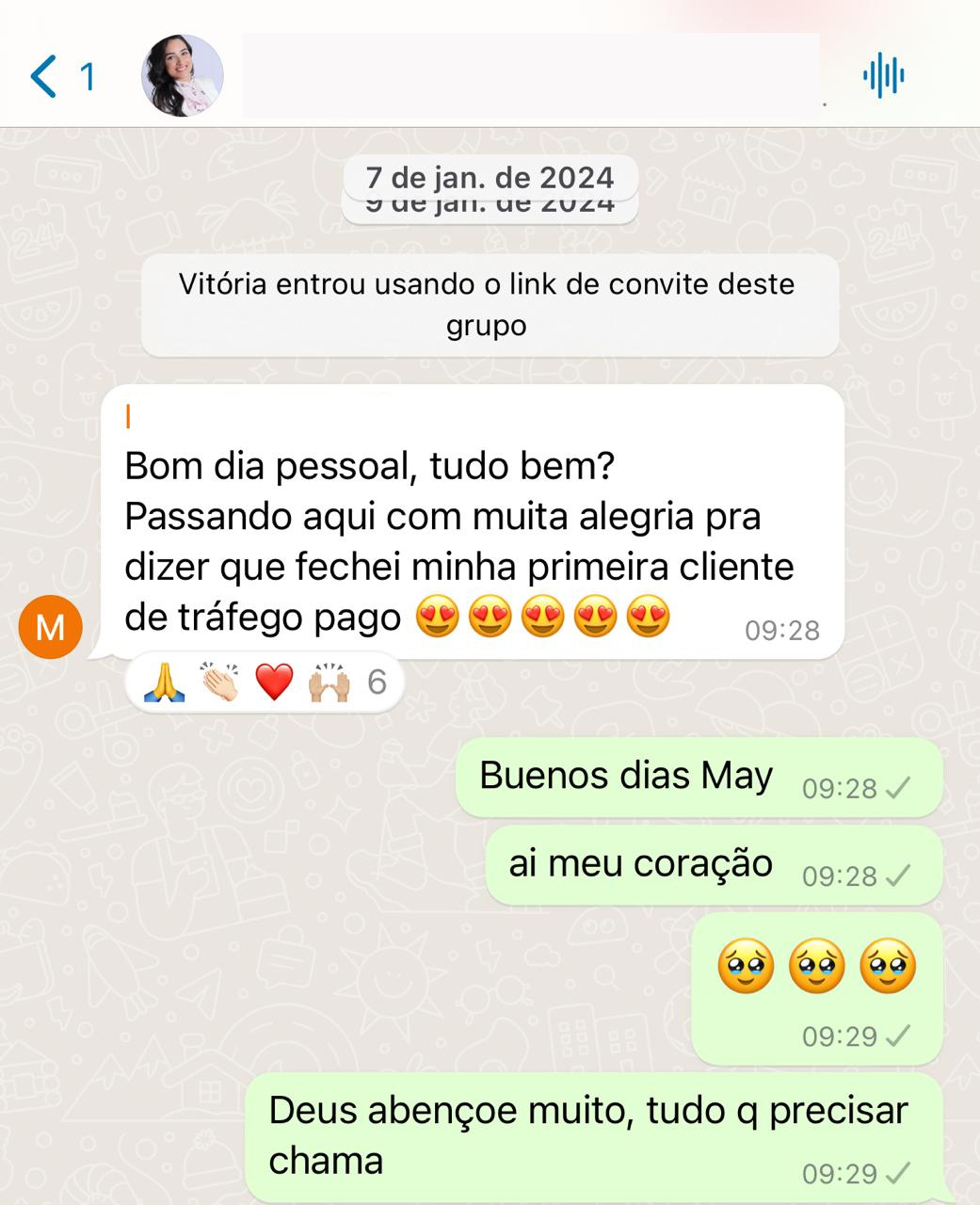Tap the voice waveform icon in the top bar
Screen dimensions: 980x1205
886,73
